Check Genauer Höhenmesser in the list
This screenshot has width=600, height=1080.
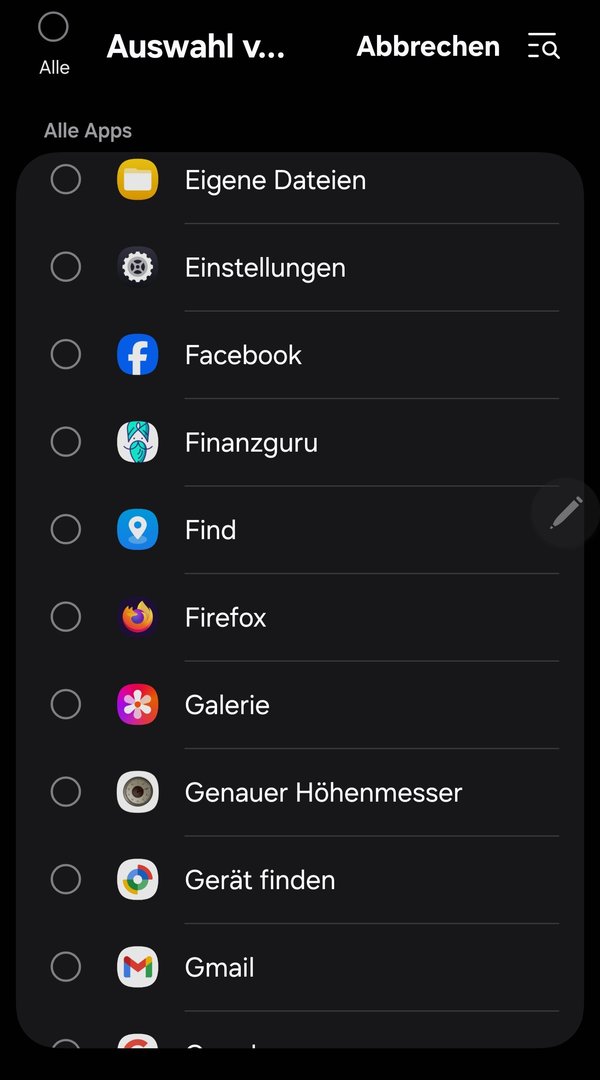[x=66, y=792]
